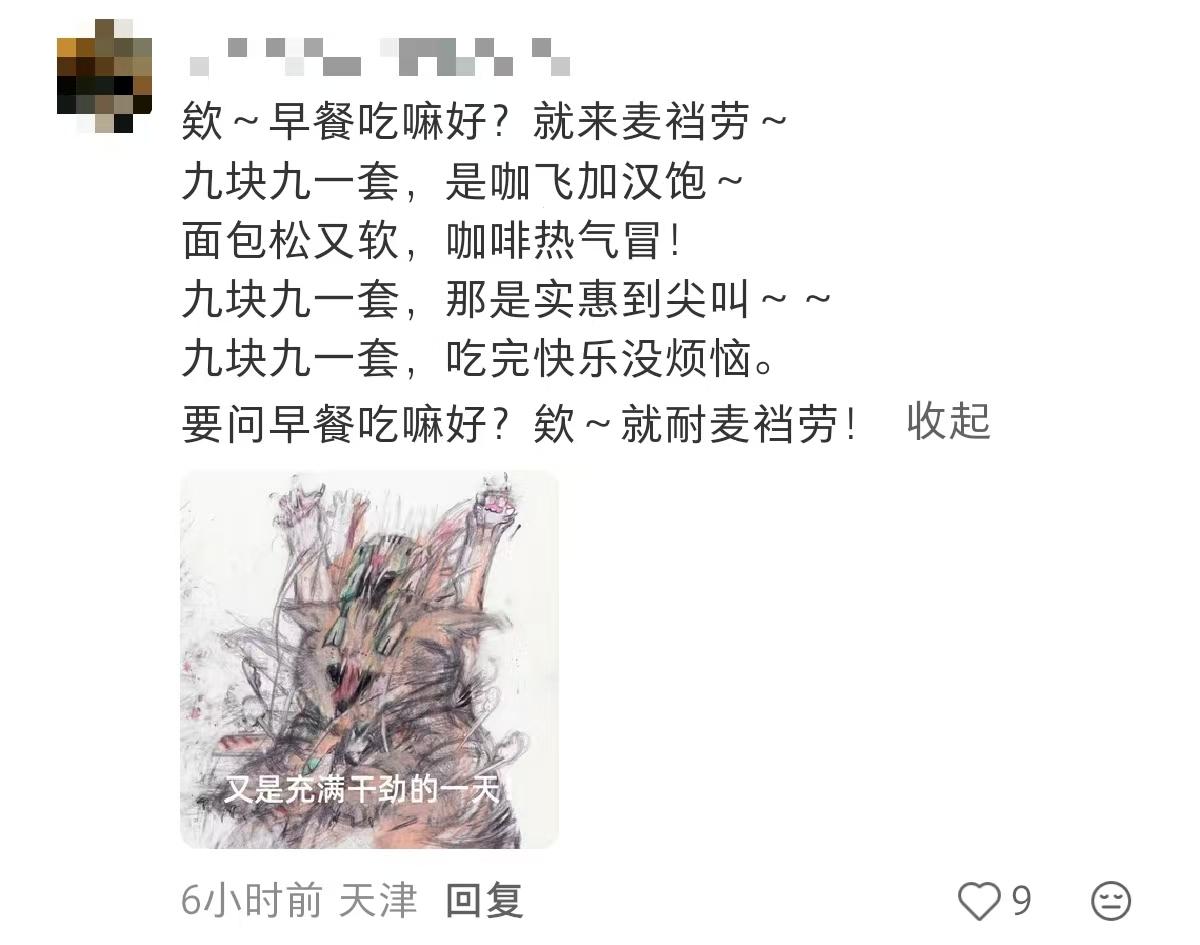
Task: Like the comment with the heart icon
Action: 979,901
